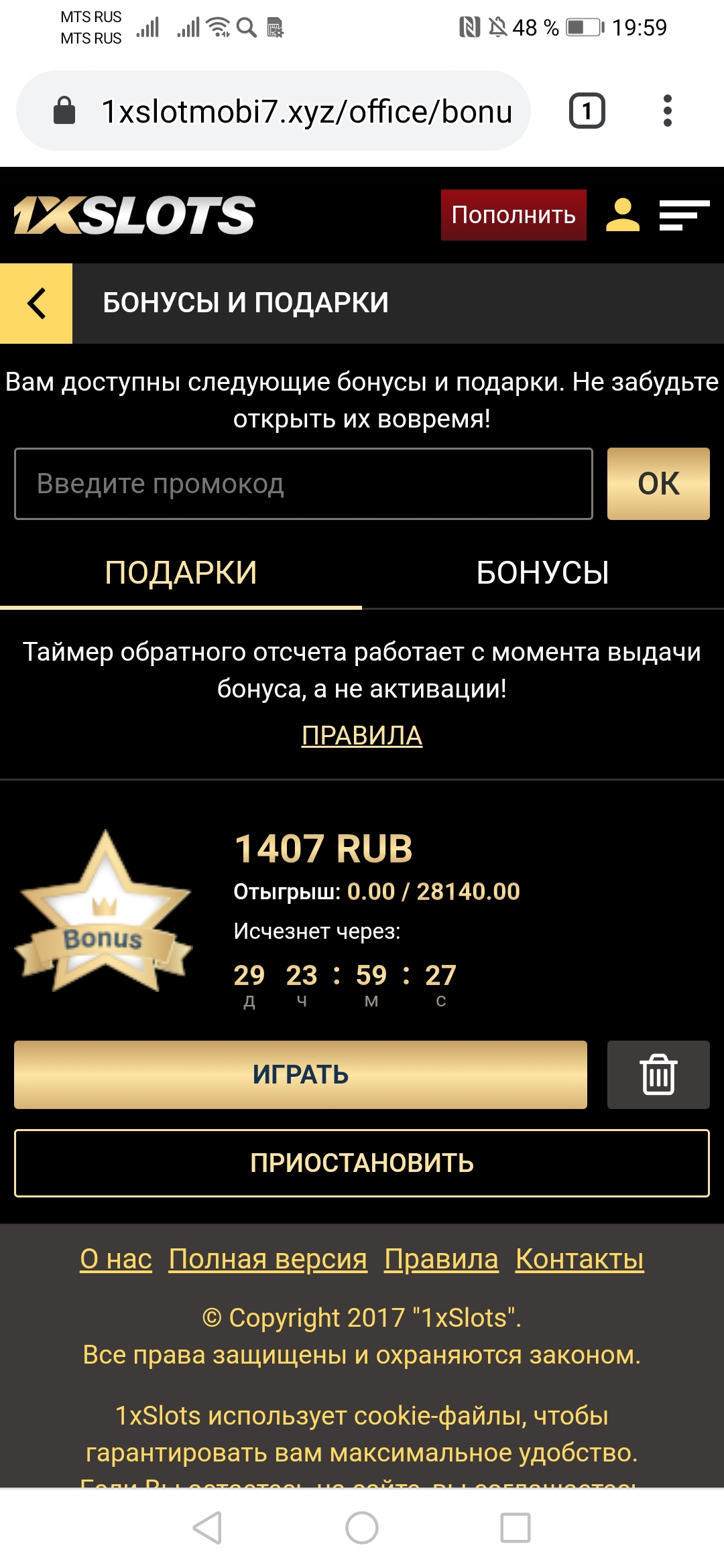Open the site hamburger menu
Image resolution: width=724 pixels, height=1568 pixels.
point(684,215)
